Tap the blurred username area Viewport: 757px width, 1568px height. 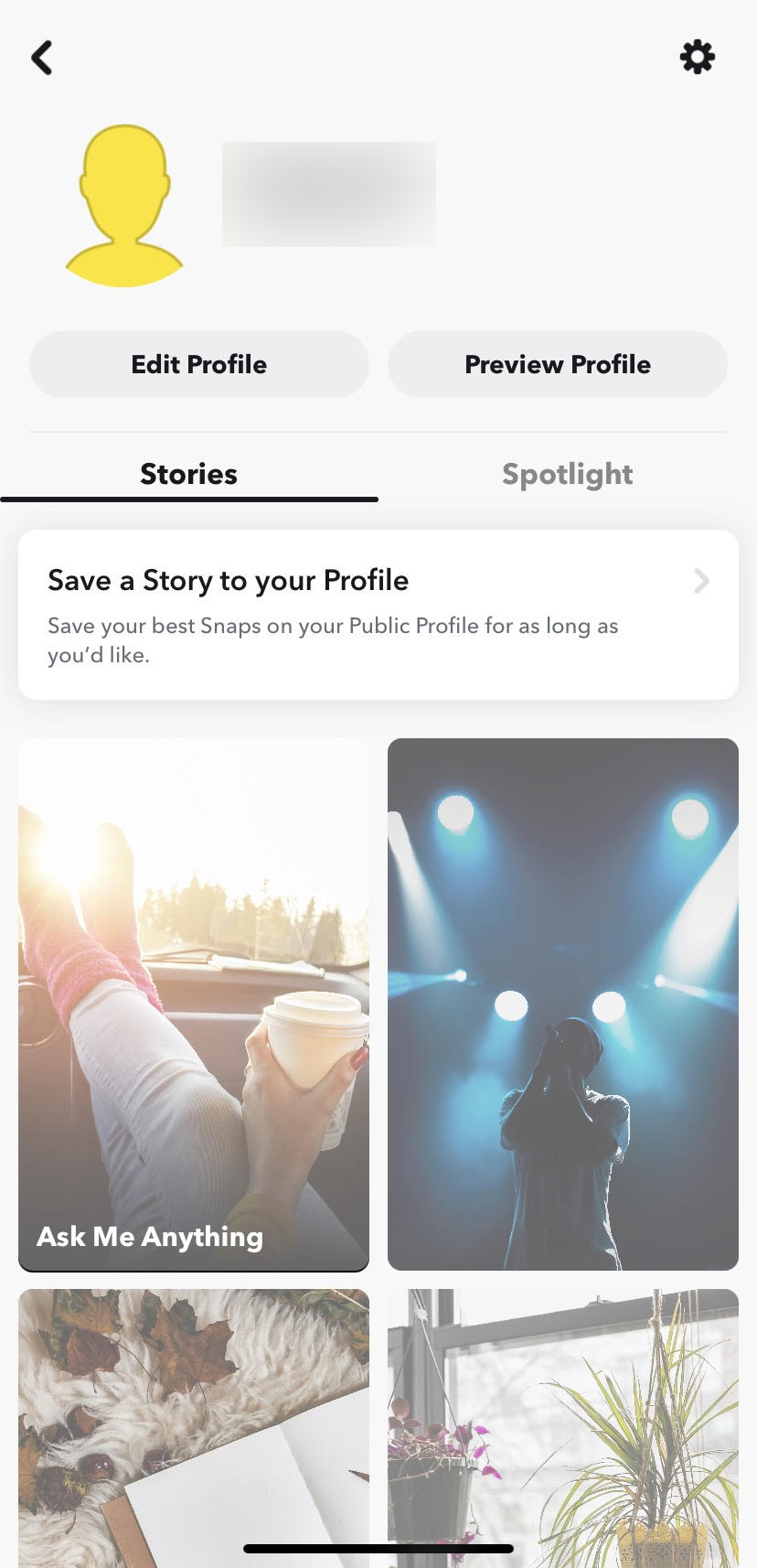[327, 192]
